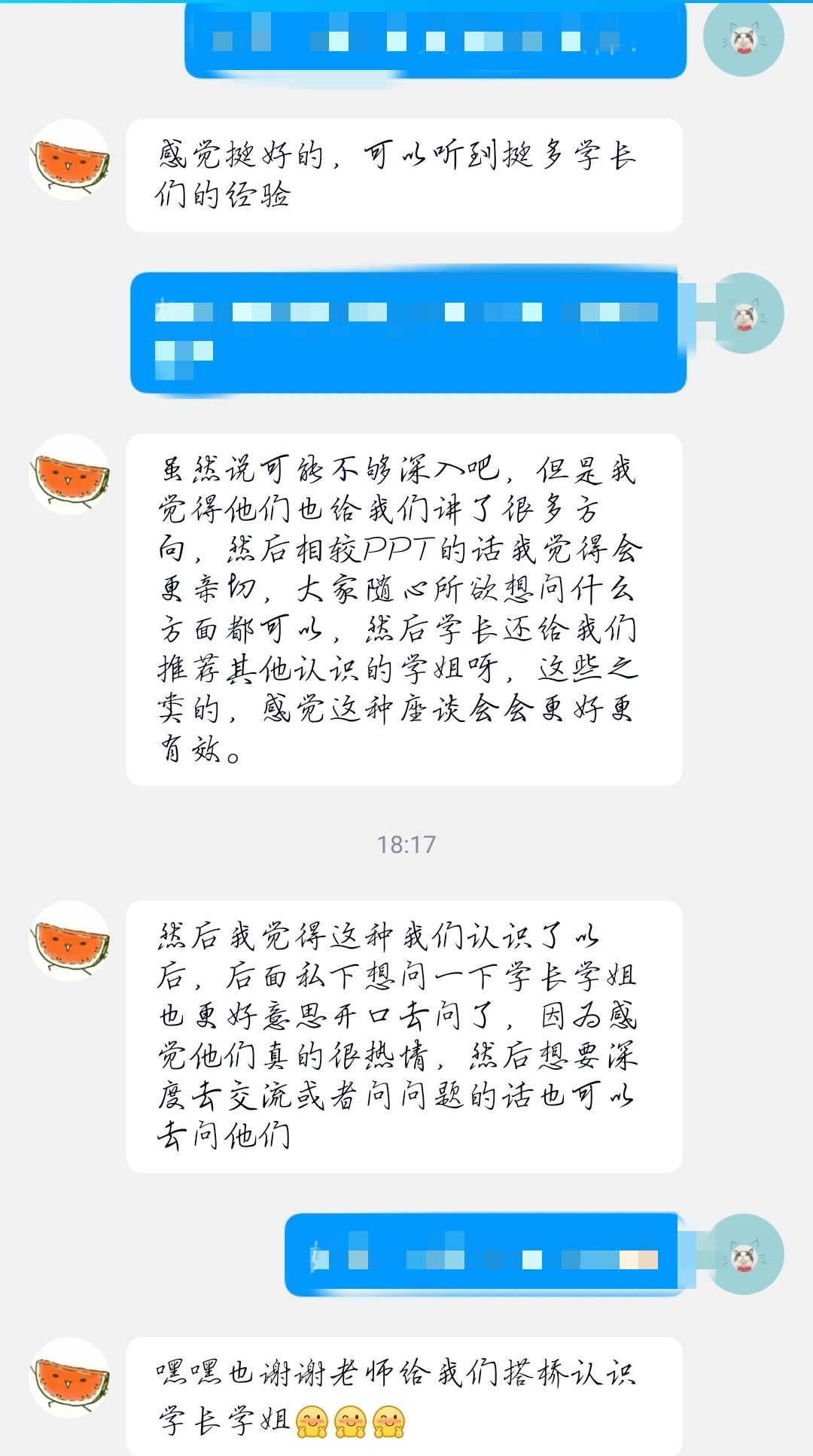813x1456 pixels.
Task: Open watermelon avatar beside message "感觉挺好的"
Action: click(69, 160)
